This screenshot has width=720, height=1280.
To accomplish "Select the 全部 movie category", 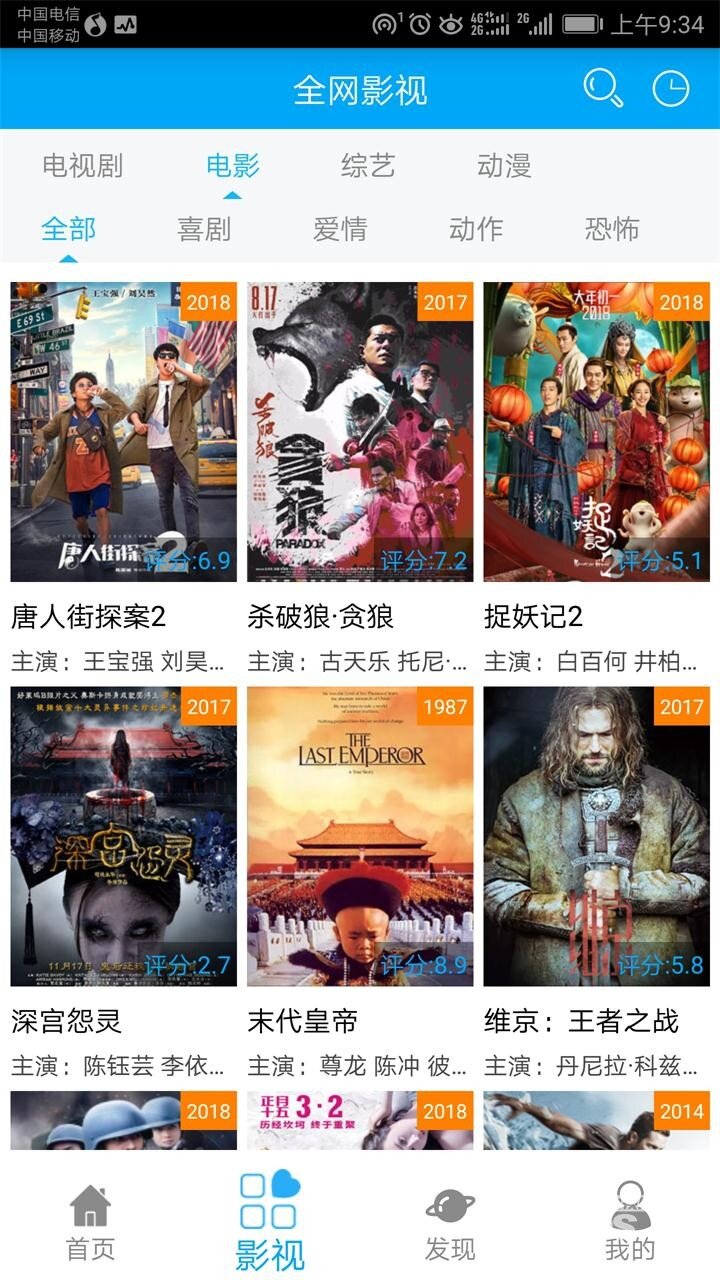I will click(x=68, y=229).
